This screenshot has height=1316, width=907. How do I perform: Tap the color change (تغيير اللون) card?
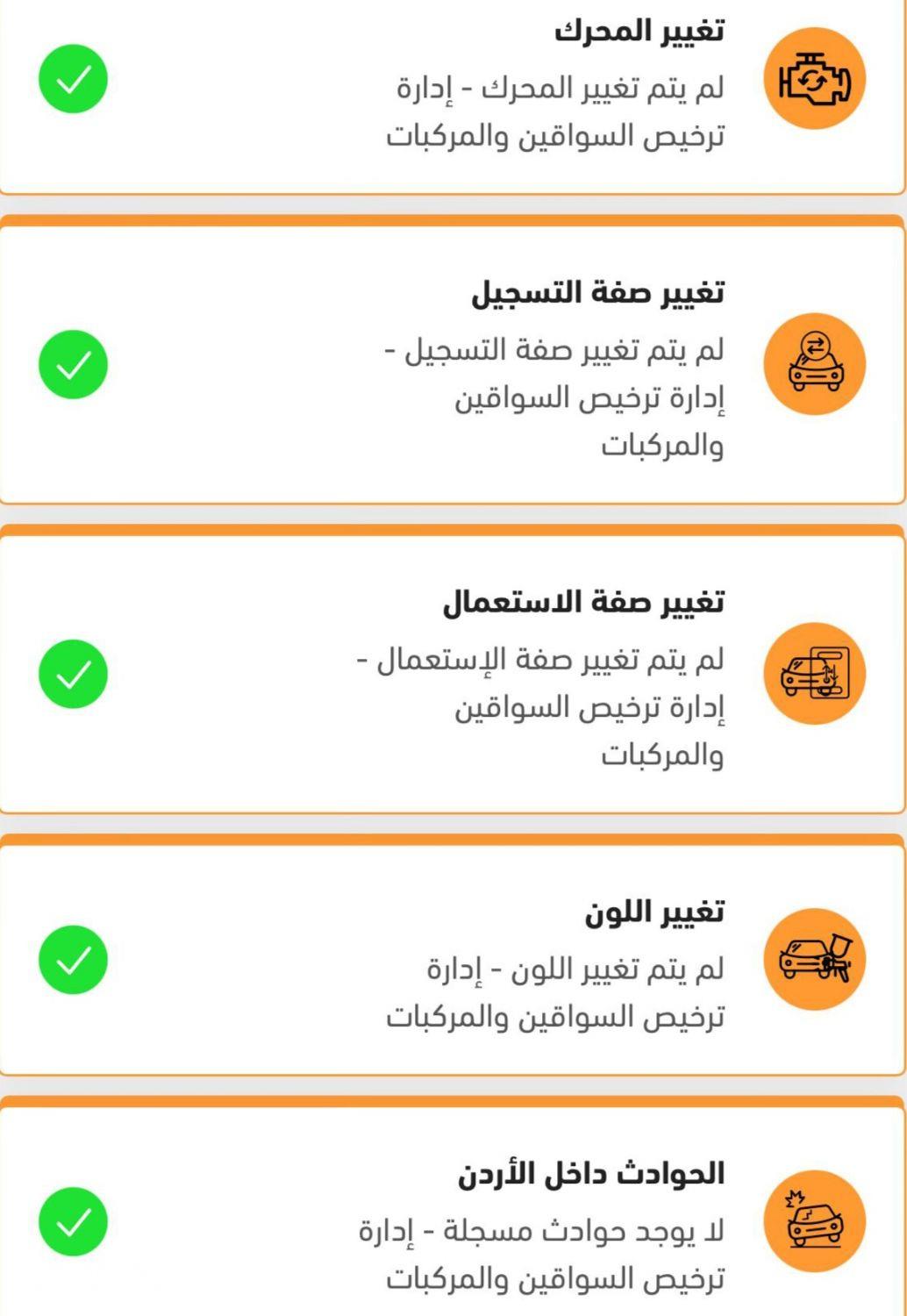point(453,960)
